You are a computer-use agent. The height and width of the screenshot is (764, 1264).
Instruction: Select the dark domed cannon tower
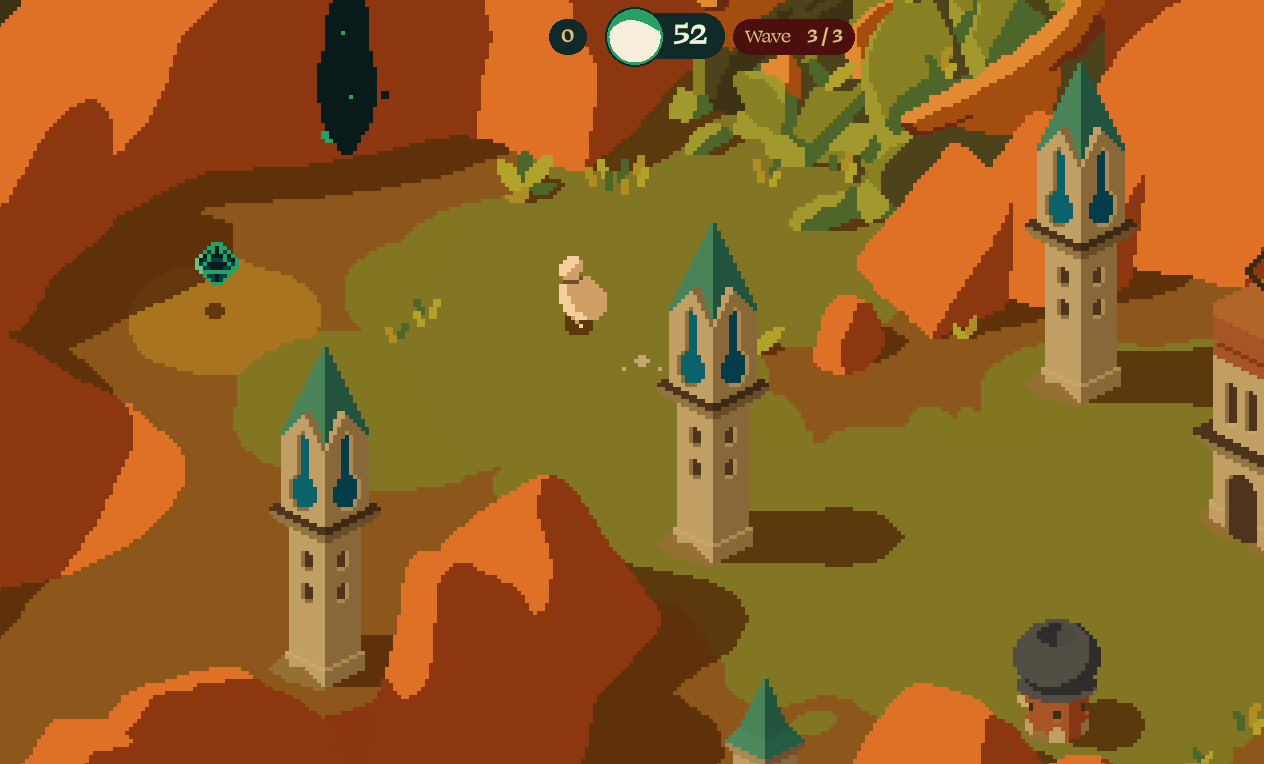1056,680
